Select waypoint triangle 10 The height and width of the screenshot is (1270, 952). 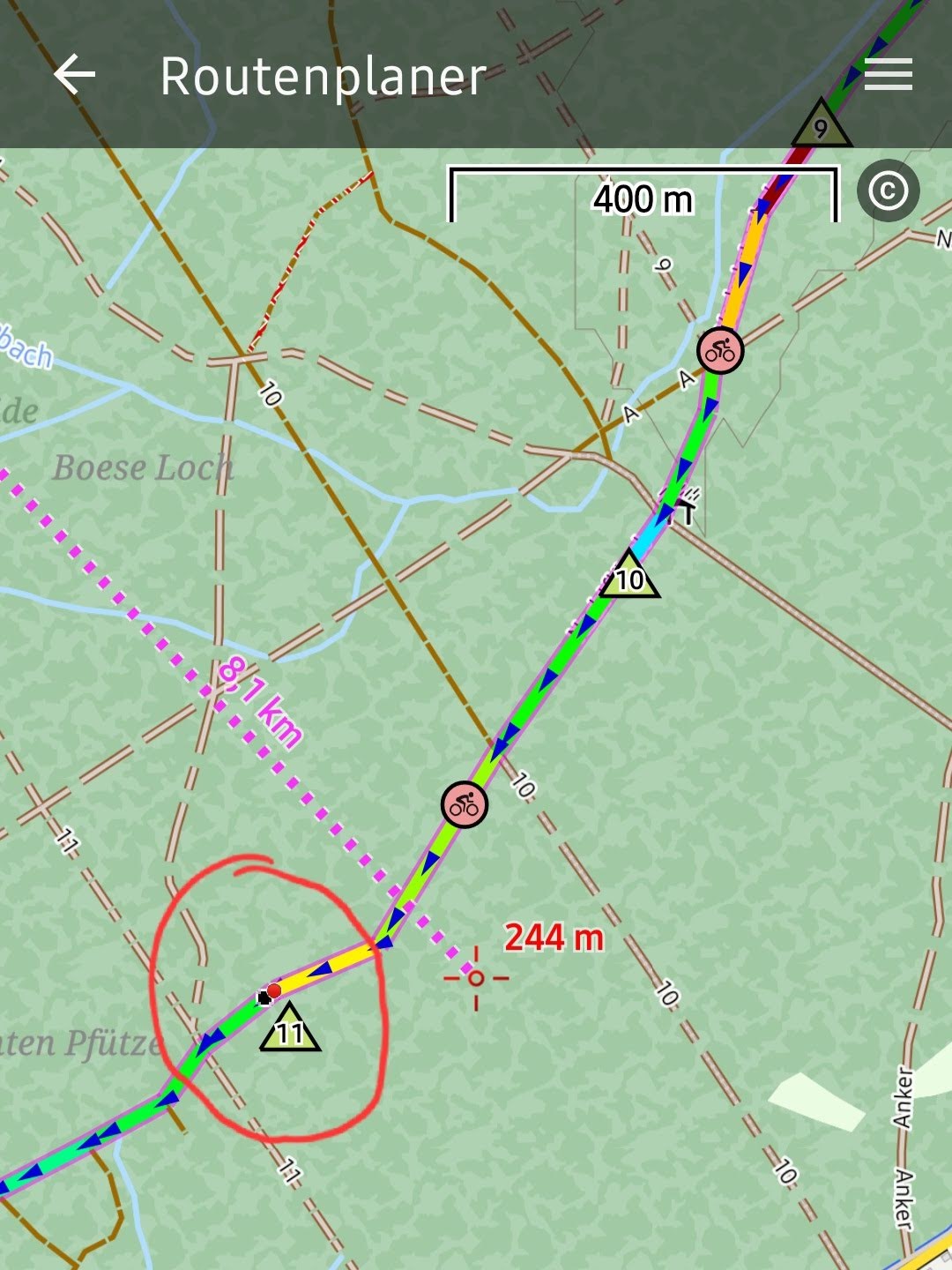(629, 577)
